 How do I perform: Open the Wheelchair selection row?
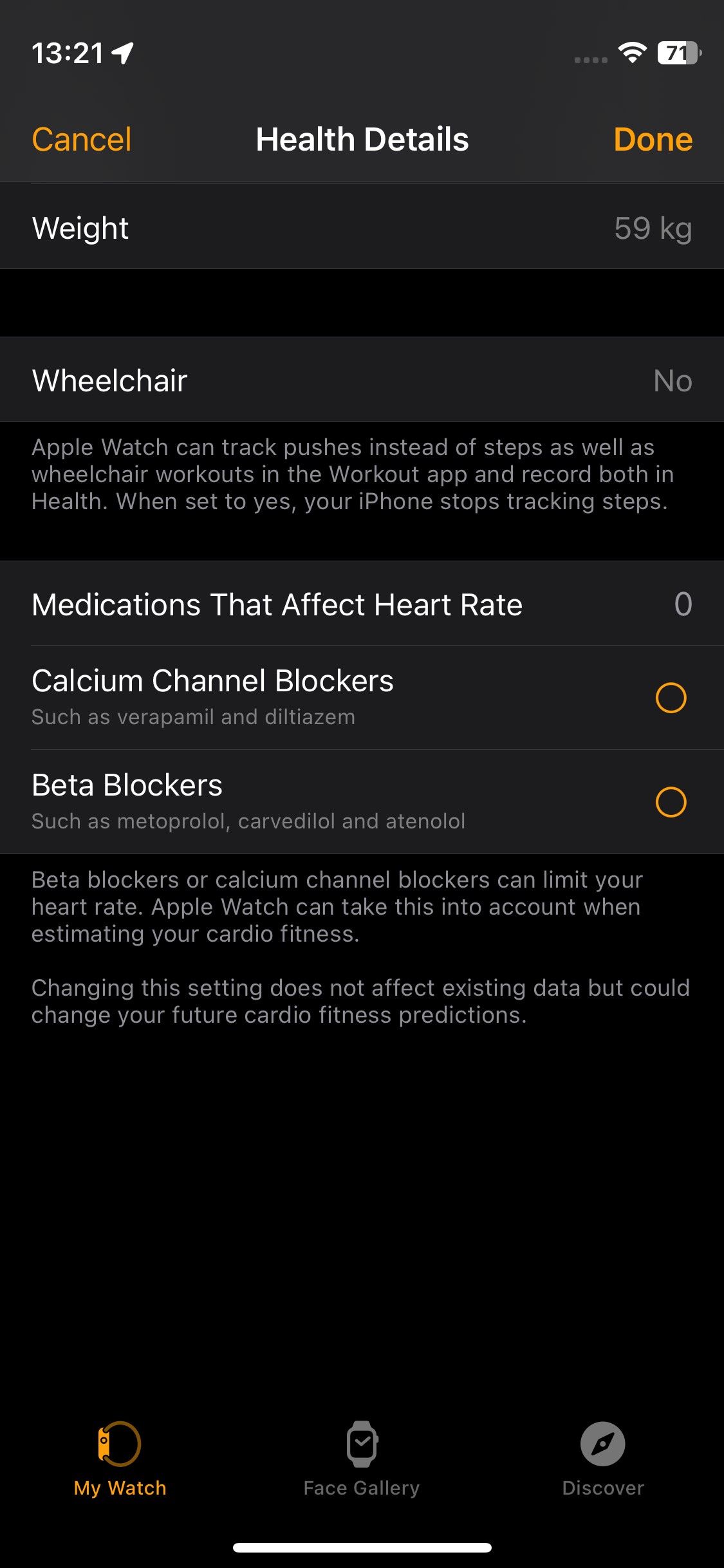coord(362,380)
